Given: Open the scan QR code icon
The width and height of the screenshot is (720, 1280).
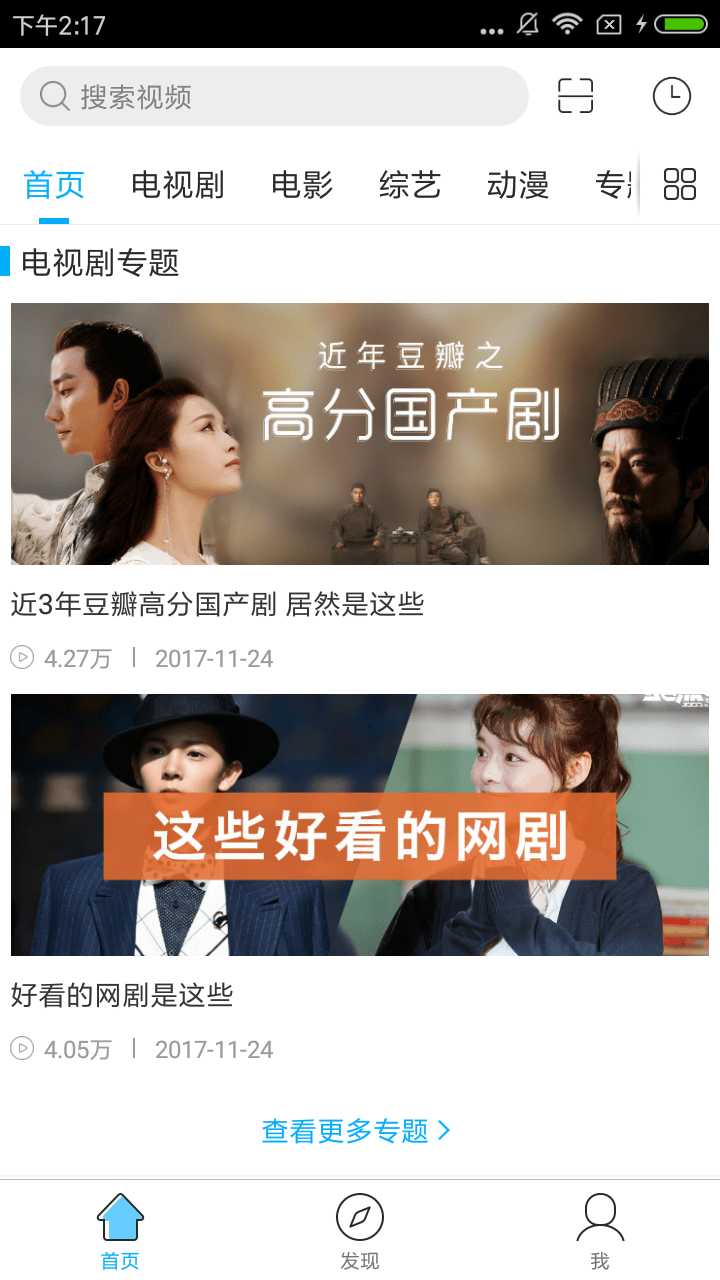Looking at the screenshot, I should (575, 96).
